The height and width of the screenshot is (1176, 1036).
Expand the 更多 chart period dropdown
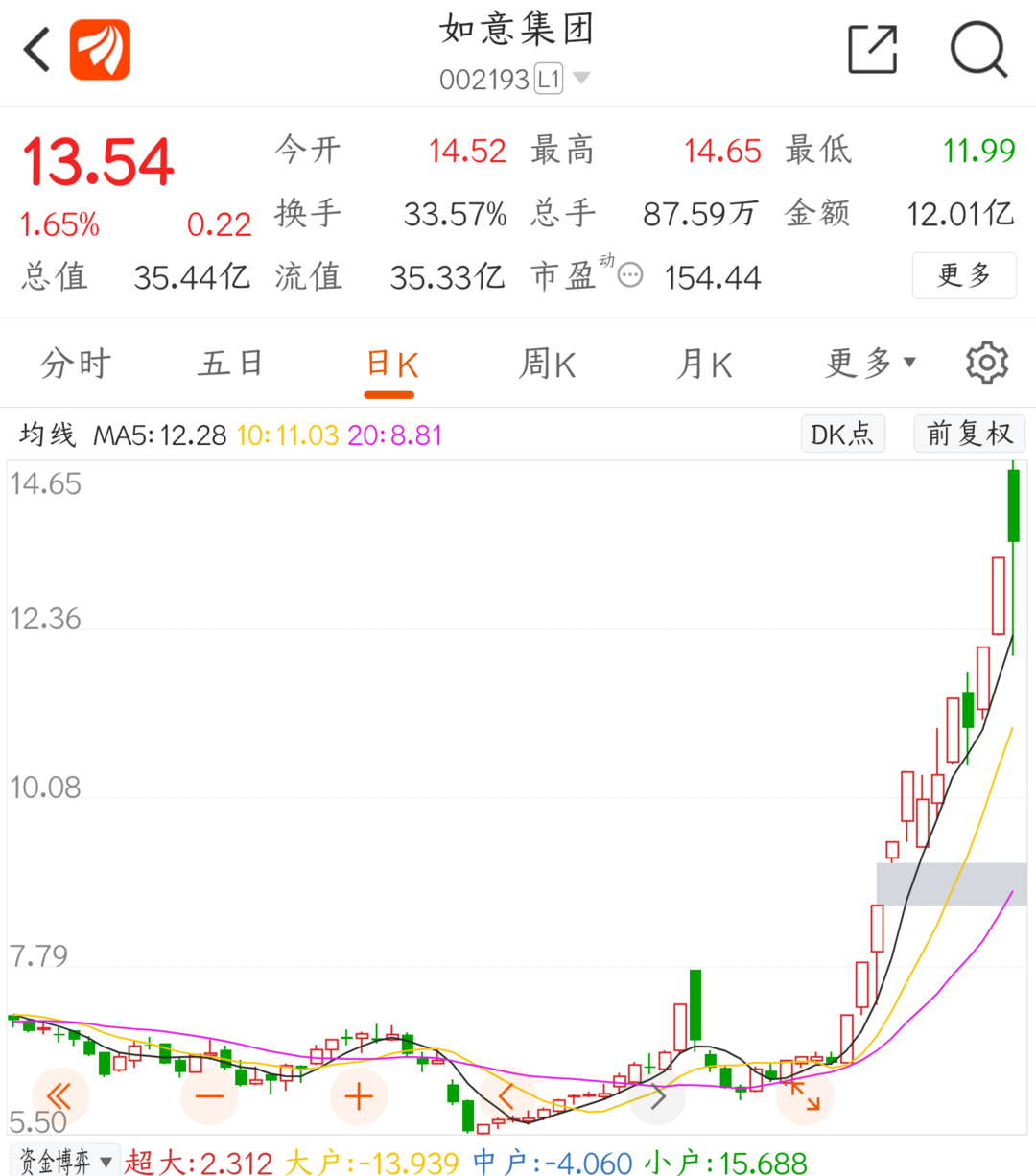870,364
